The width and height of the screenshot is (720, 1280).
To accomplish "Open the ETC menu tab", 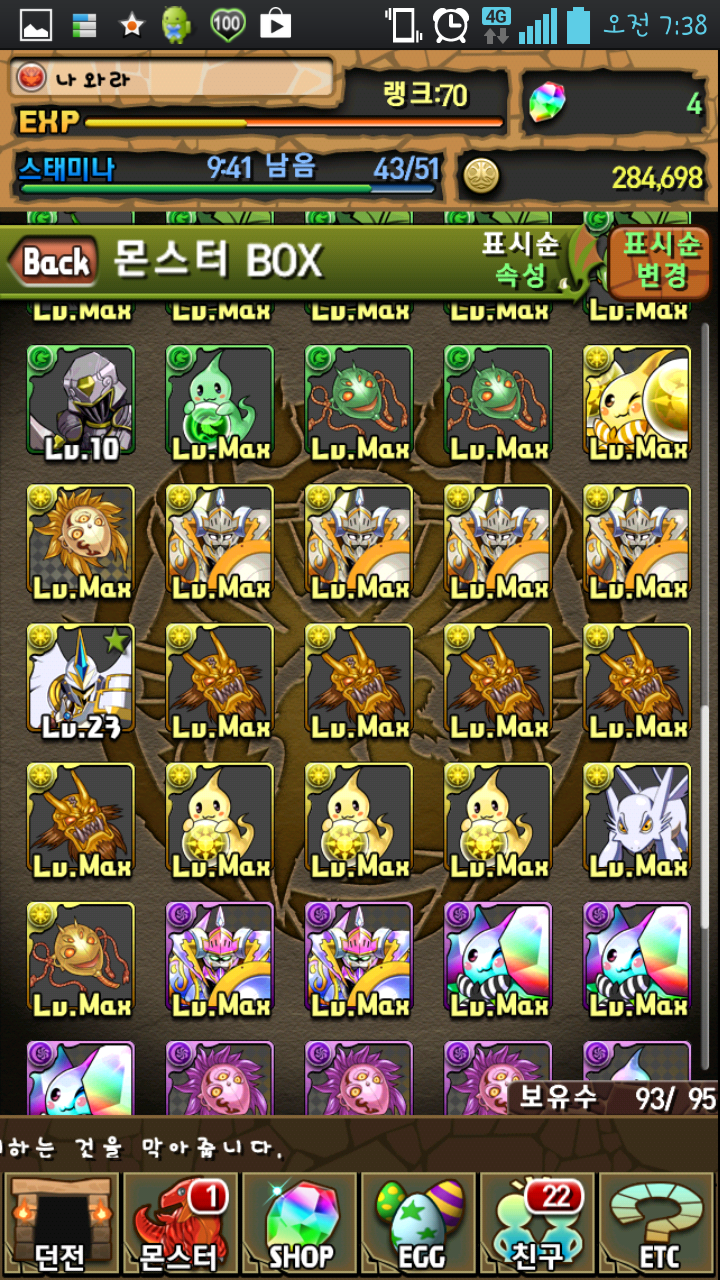I will point(657,1224).
